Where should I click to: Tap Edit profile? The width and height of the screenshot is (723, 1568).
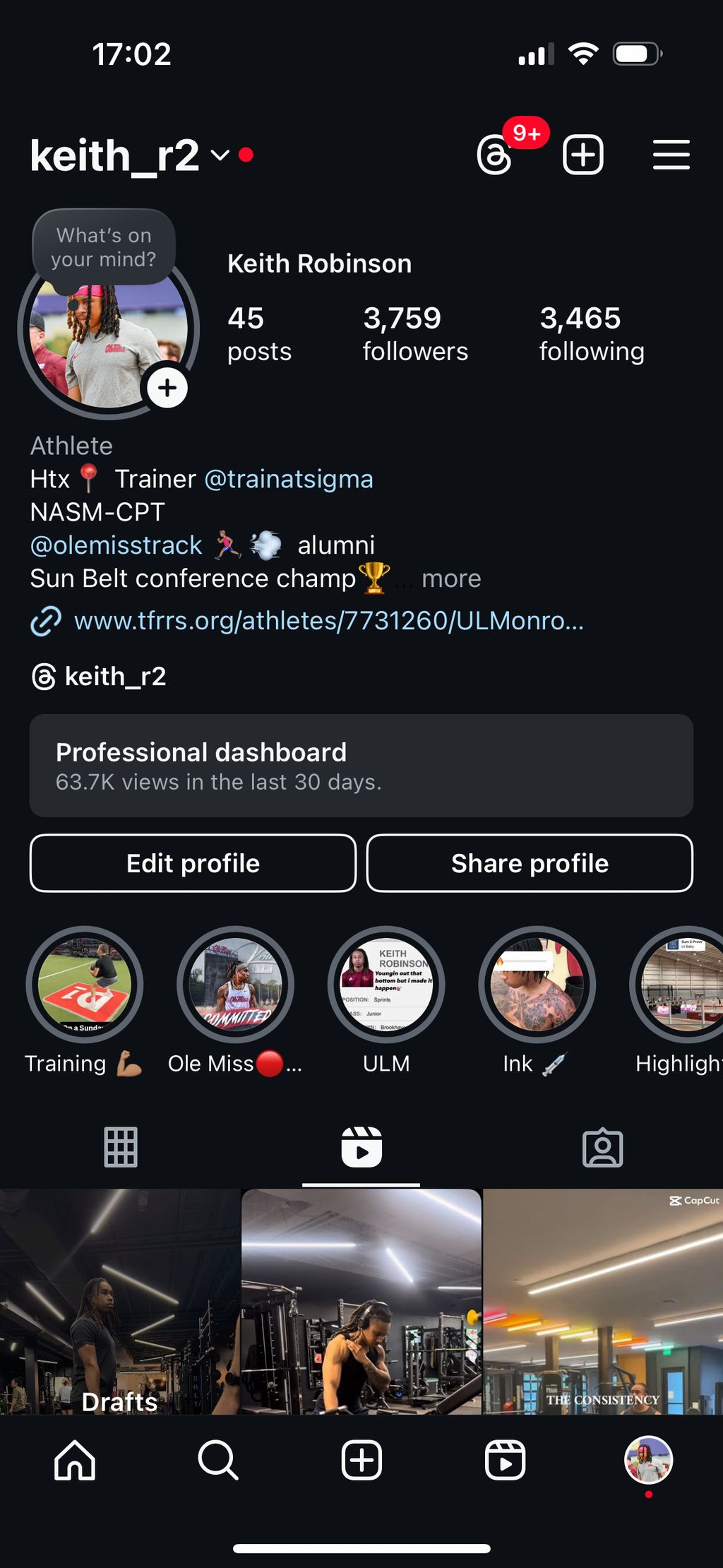(x=193, y=863)
